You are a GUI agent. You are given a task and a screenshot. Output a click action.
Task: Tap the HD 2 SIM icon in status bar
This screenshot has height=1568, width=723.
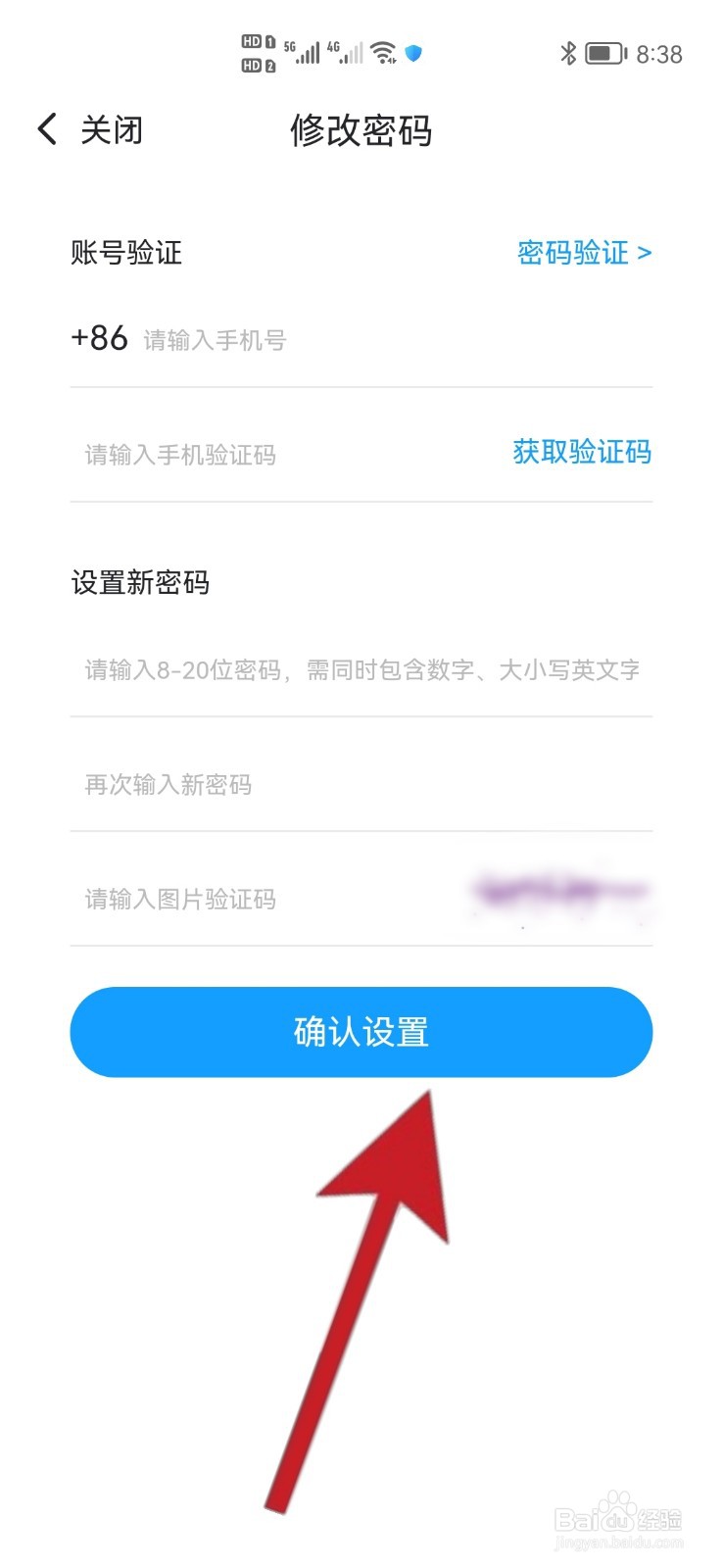[x=257, y=64]
